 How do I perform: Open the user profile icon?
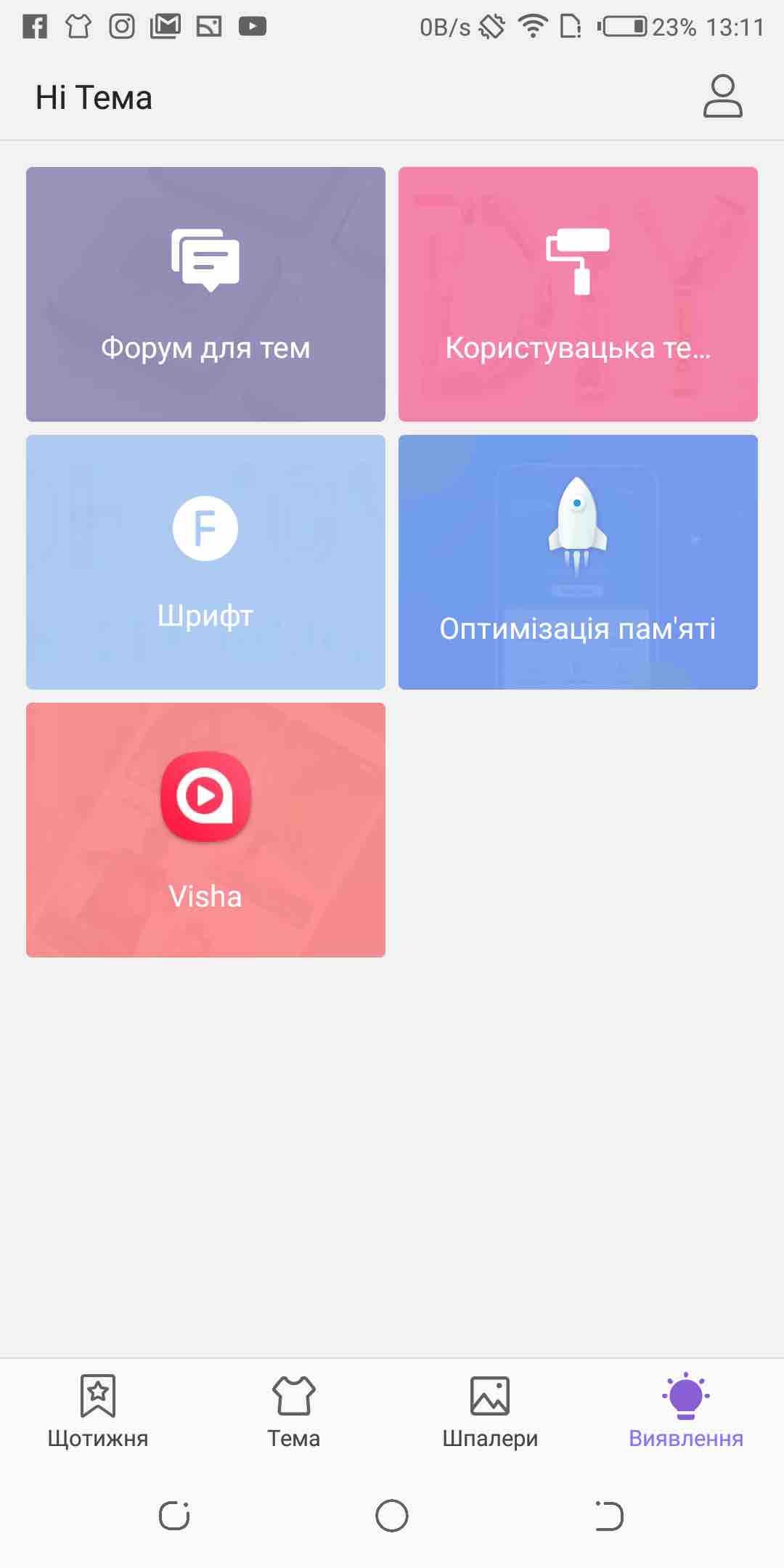click(722, 97)
